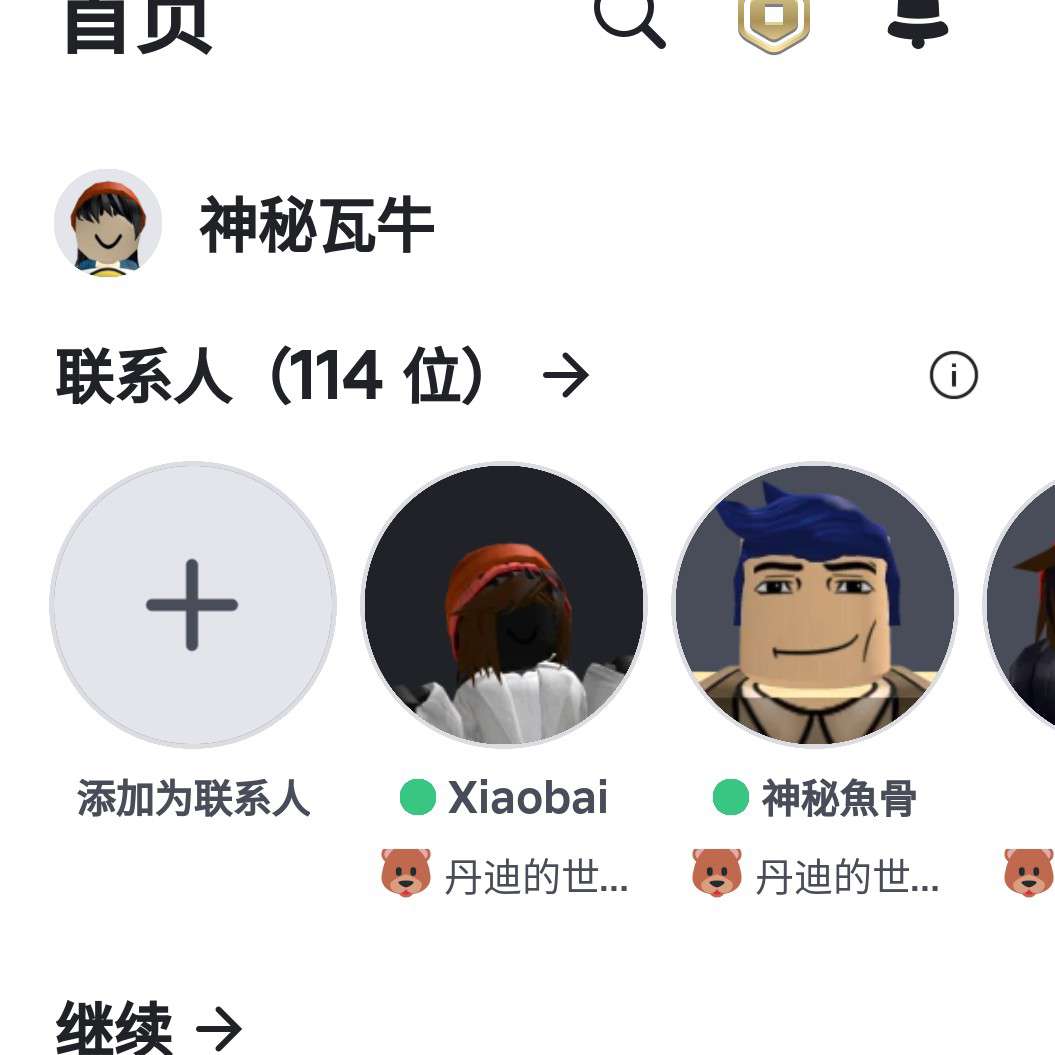Screen dimensions: 1055x1055
Task: Open contact Xiaobai's avatar
Action: [x=504, y=605]
